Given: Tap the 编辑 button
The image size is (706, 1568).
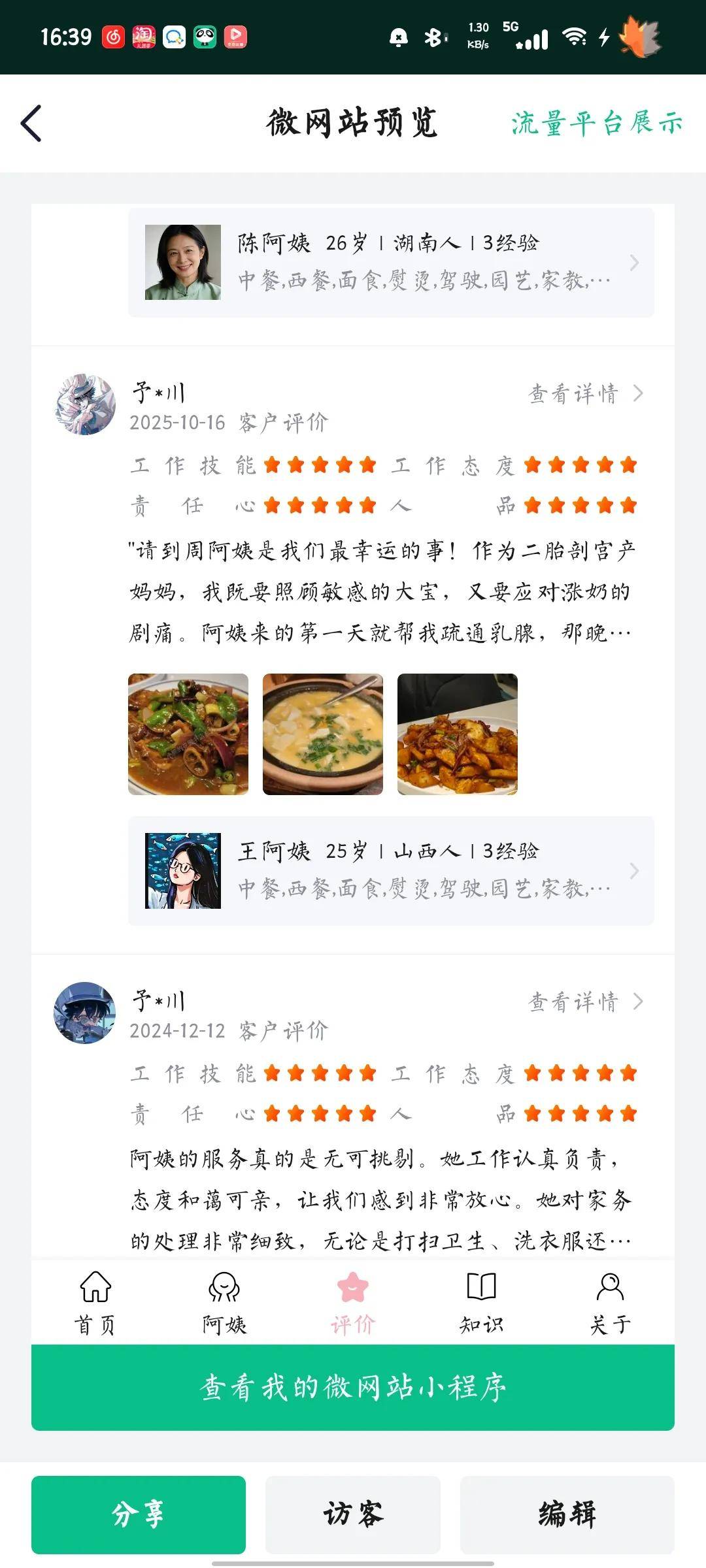Looking at the screenshot, I should [567, 1514].
